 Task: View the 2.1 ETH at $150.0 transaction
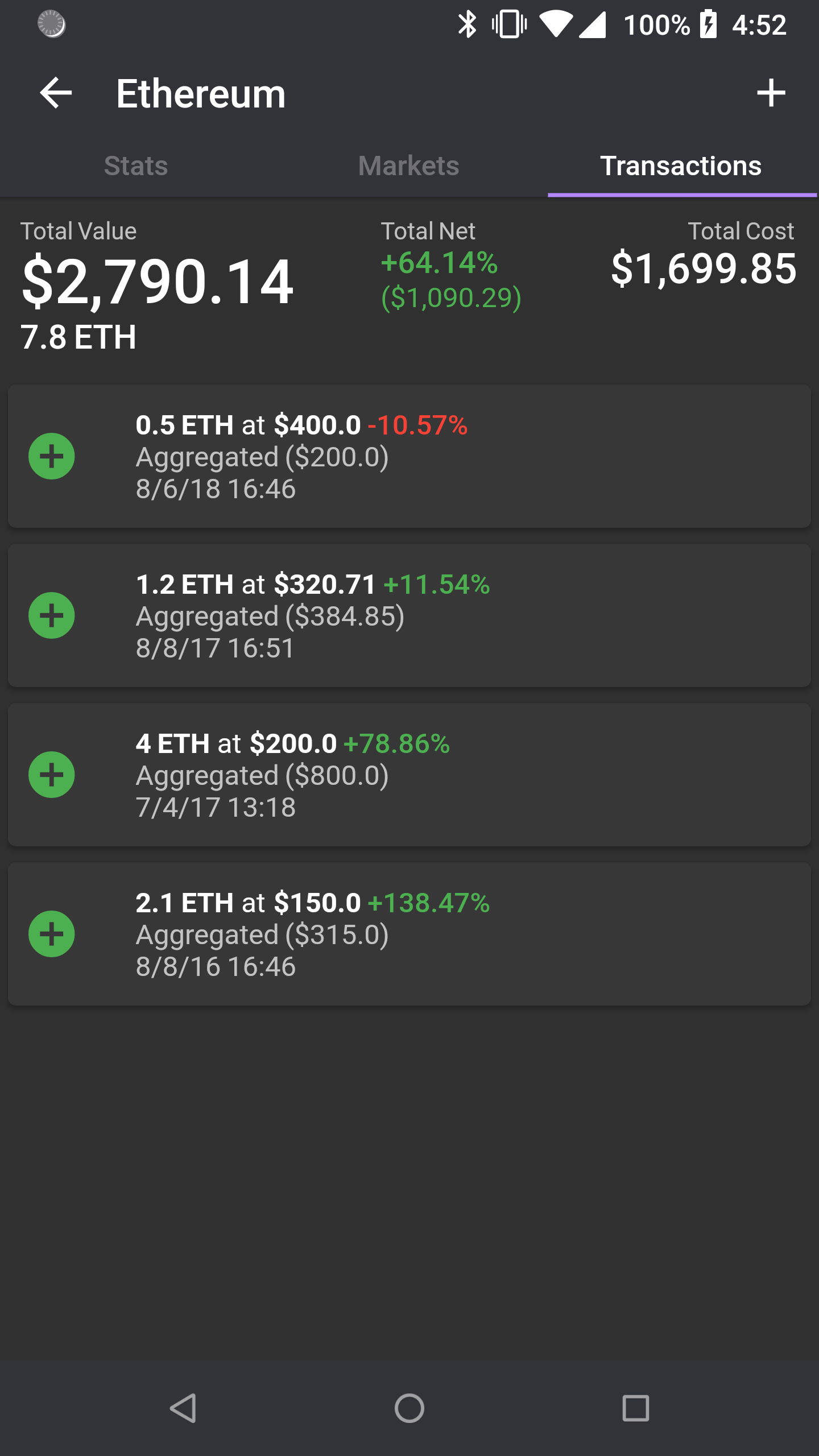tap(409, 934)
